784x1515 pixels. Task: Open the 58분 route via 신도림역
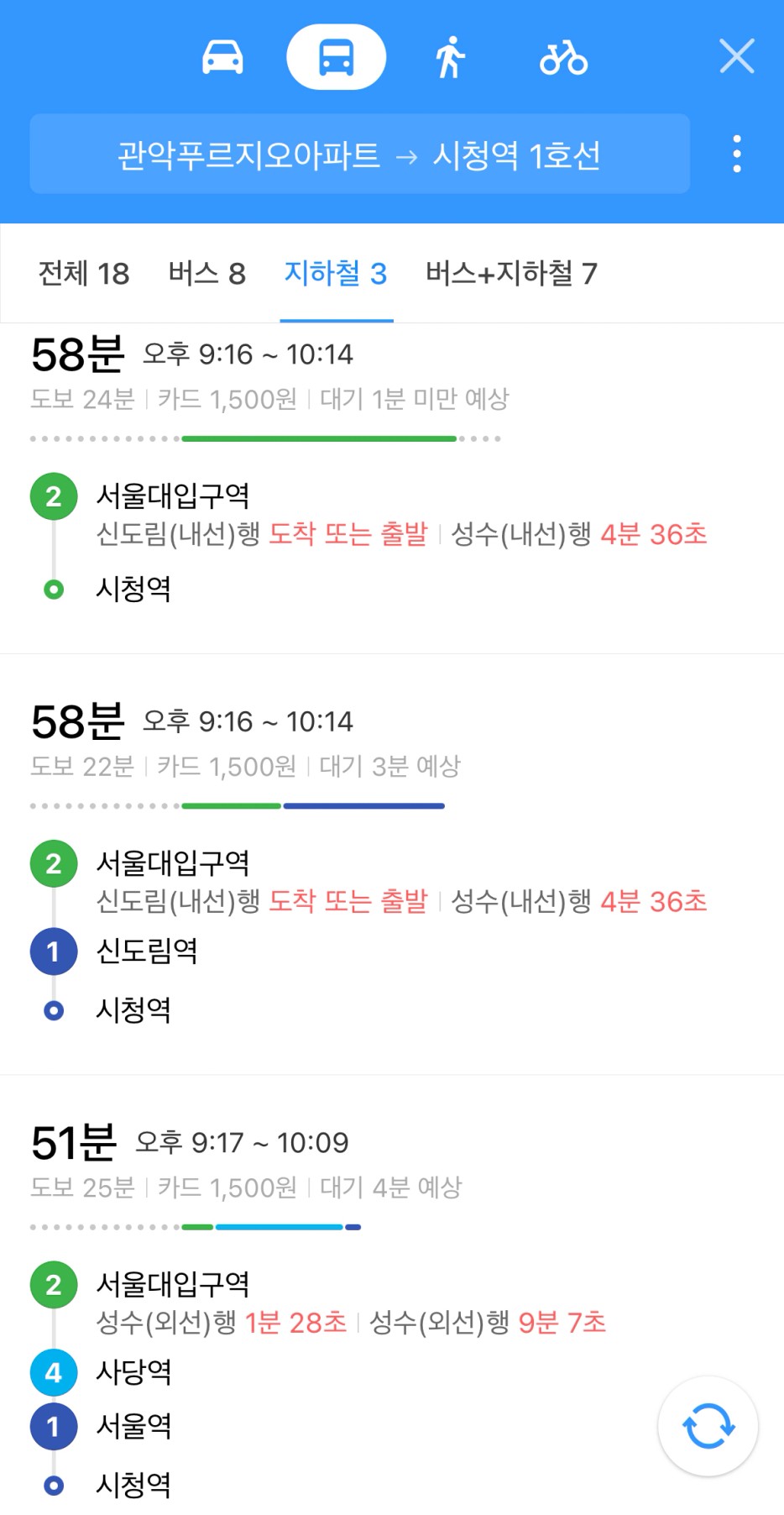392,863
